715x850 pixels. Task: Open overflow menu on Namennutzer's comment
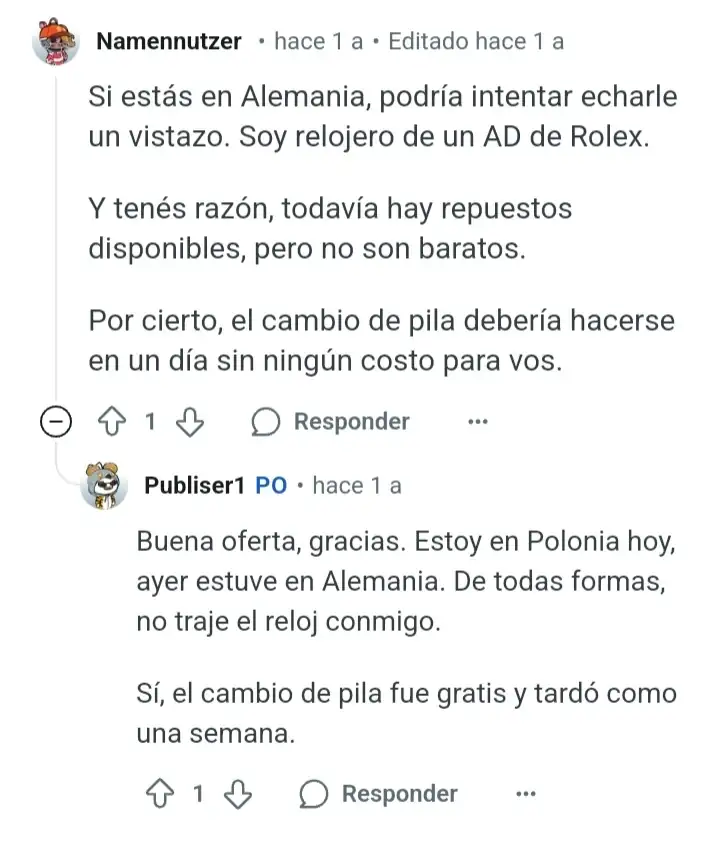pyautogui.click(x=478, y=422)
